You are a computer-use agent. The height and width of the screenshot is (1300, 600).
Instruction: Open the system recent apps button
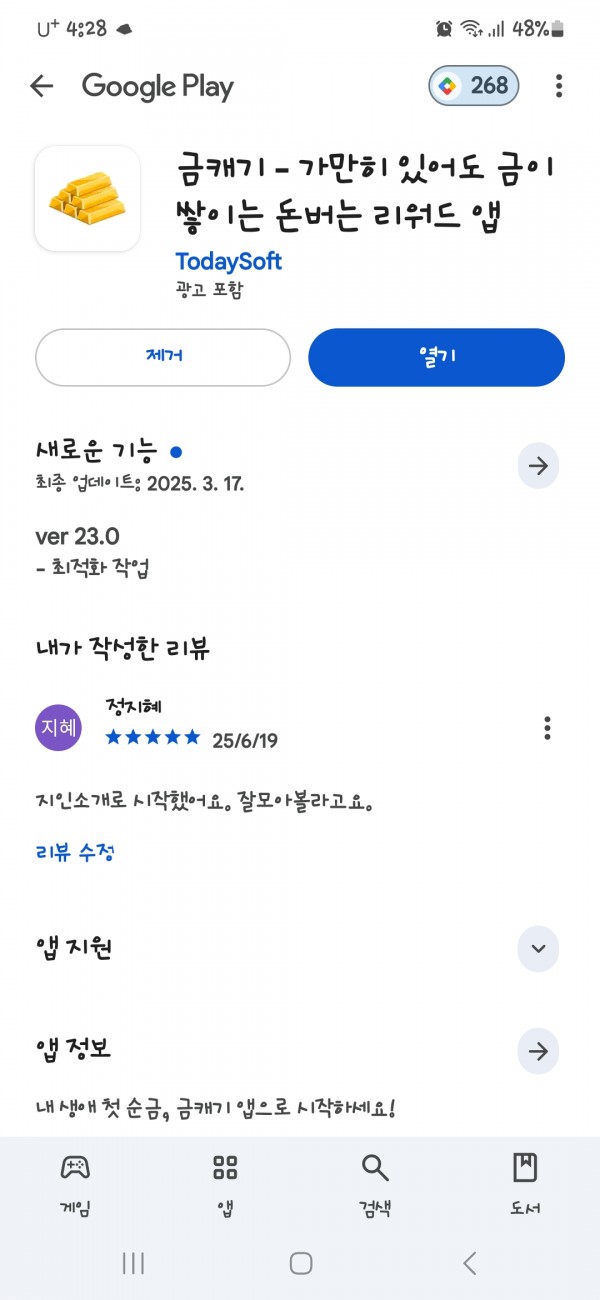[x=133, y=1263]
